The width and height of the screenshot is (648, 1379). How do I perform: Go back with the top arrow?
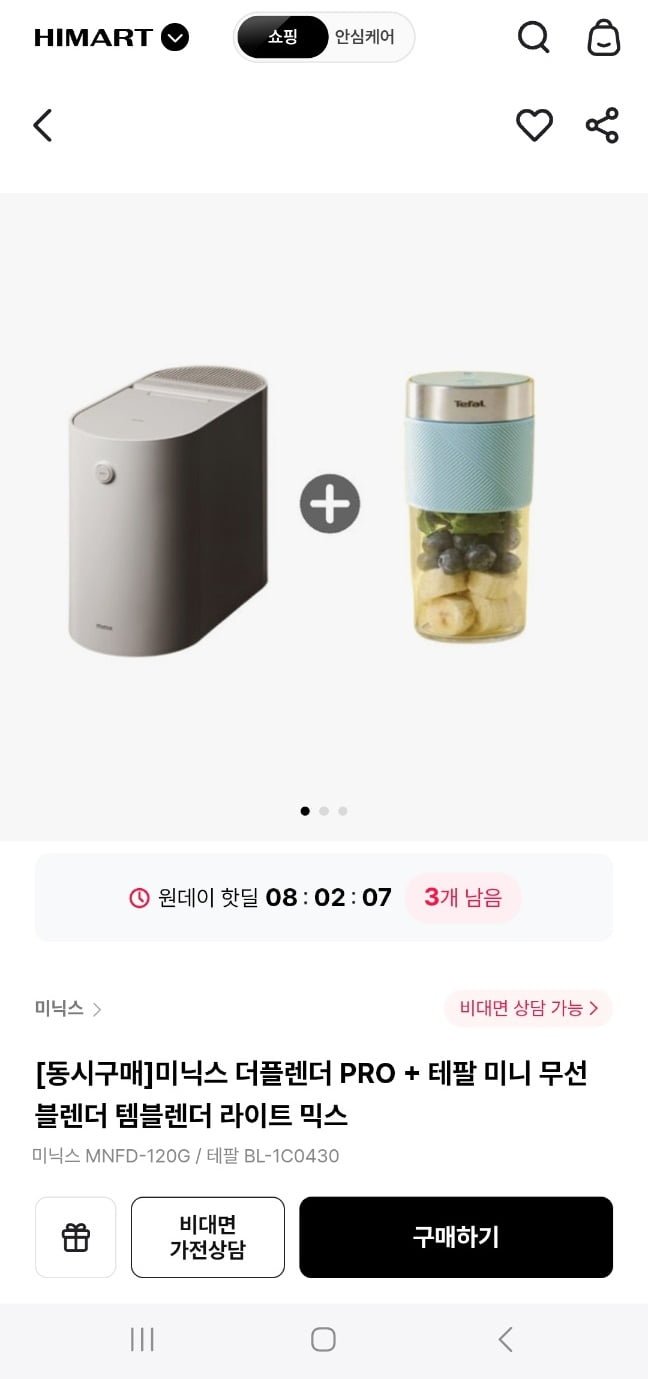(x=42, y=126)
